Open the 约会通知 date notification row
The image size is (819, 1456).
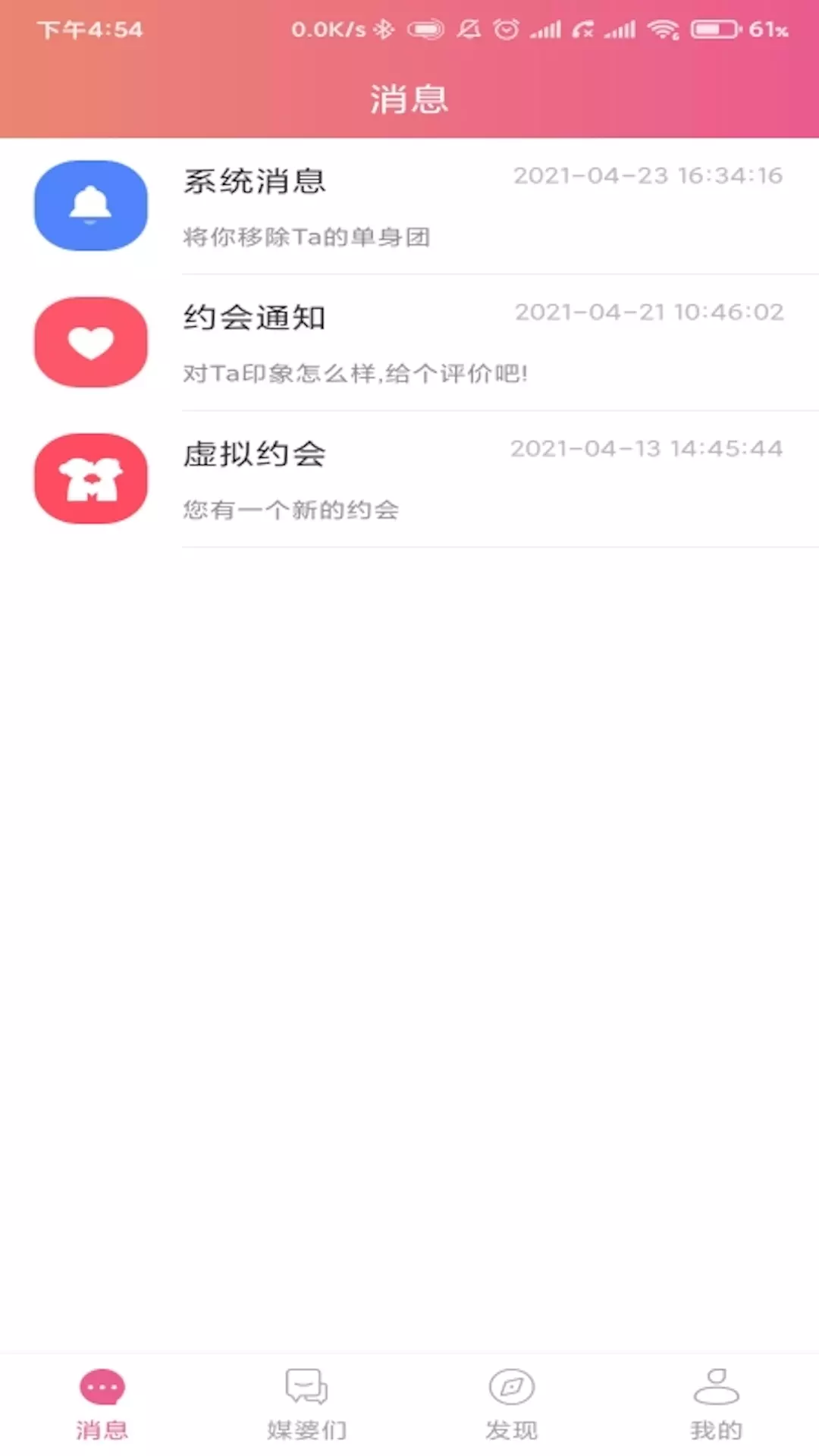(x=409, y=343)
